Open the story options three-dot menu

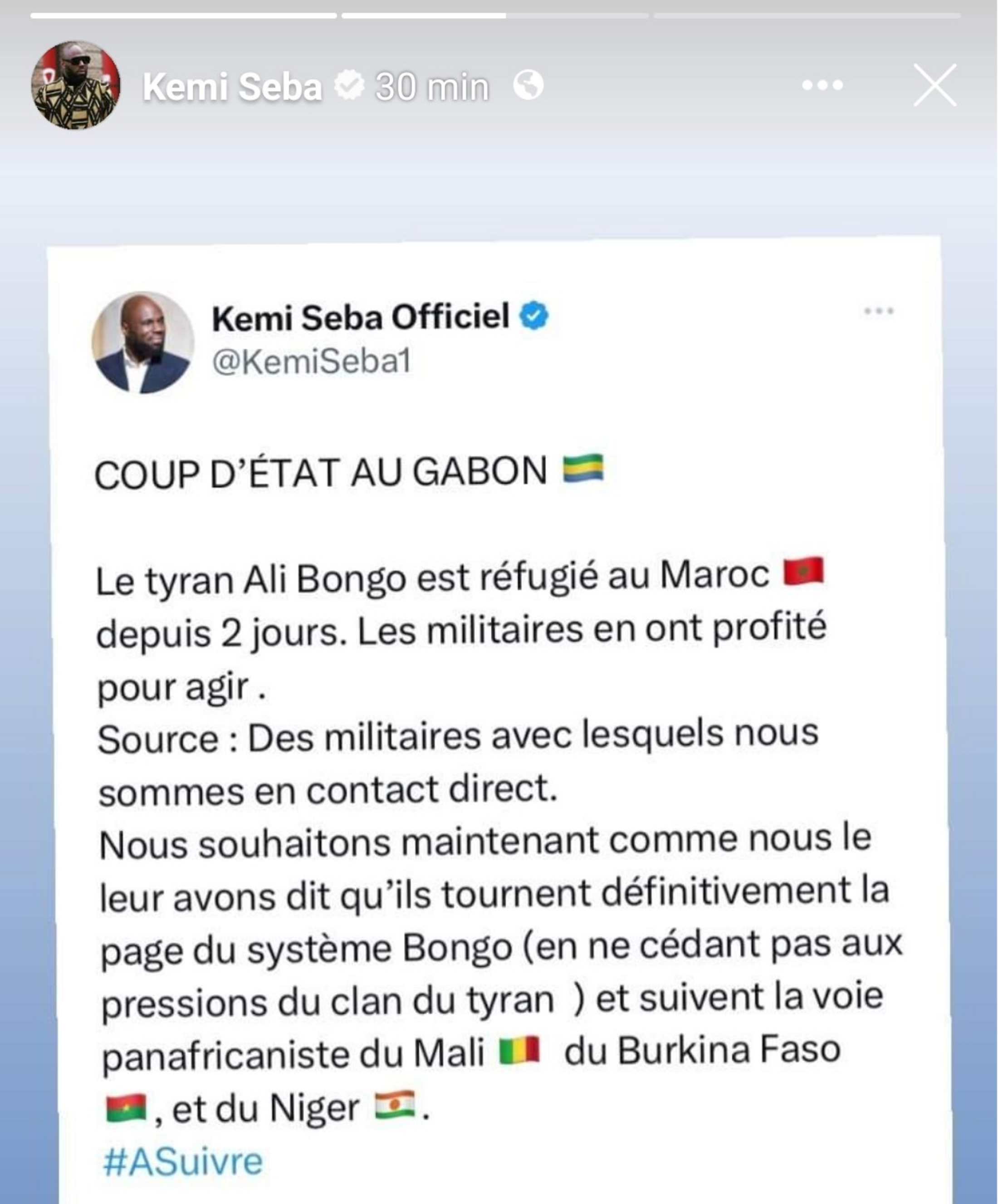click(822, 86)
